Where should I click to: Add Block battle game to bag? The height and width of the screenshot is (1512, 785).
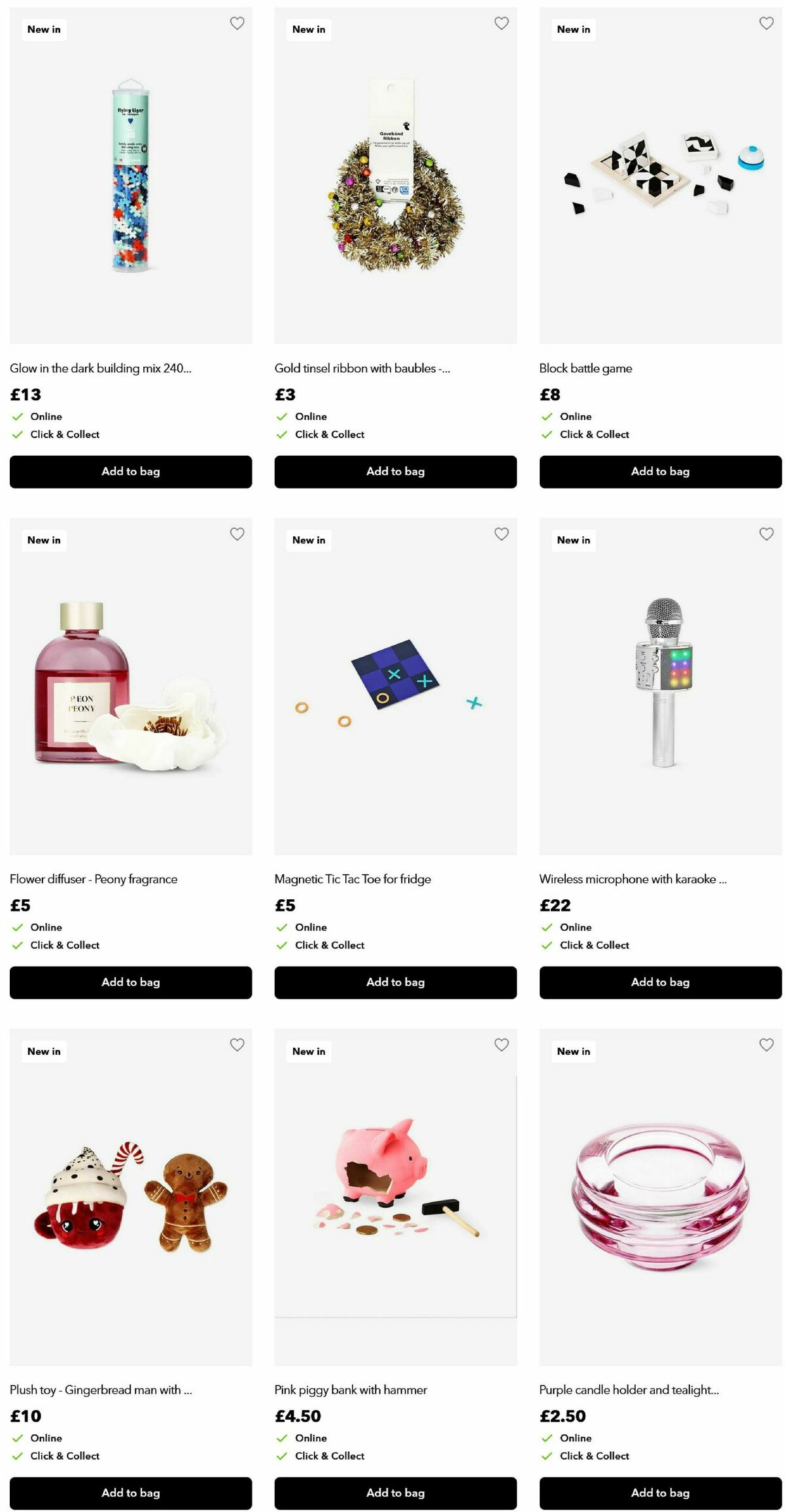pos(660,472)
